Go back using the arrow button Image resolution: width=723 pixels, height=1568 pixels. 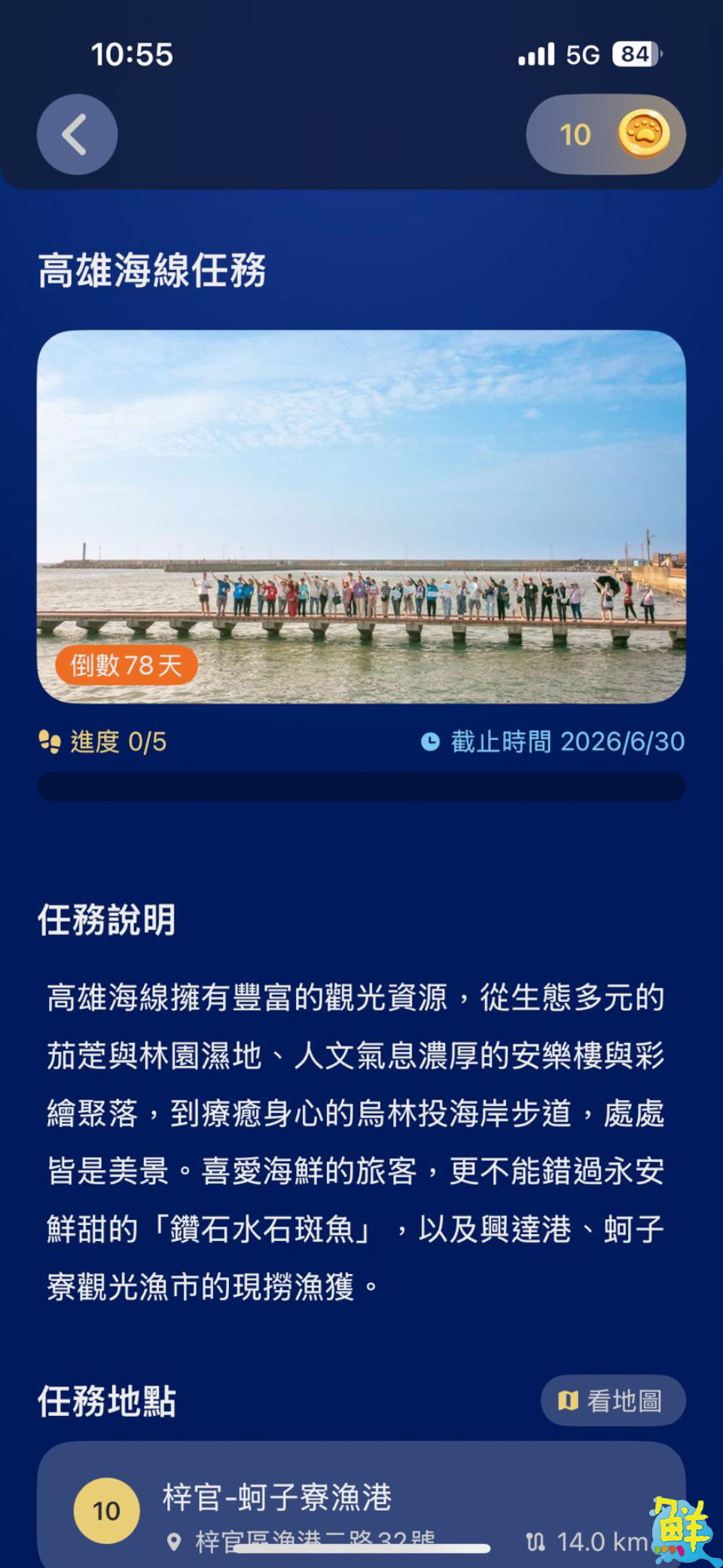tap(77, 134)
